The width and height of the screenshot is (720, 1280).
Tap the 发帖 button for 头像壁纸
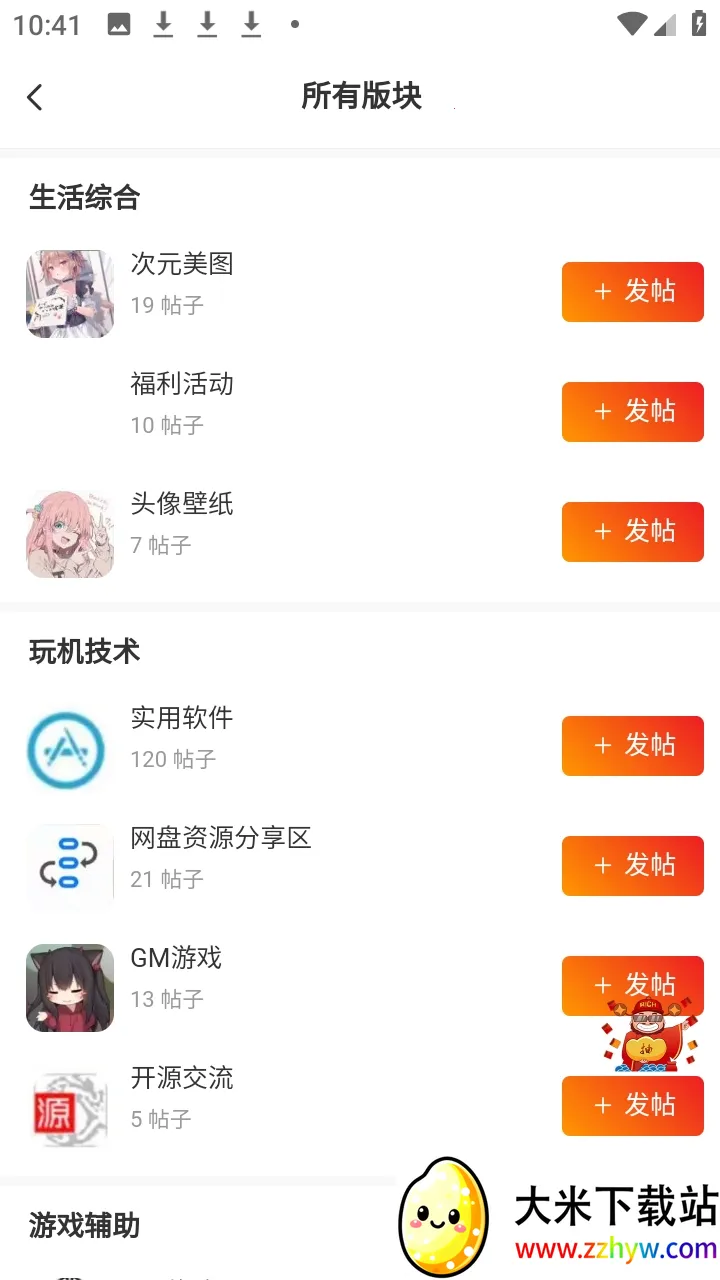[x=632, y=532]
